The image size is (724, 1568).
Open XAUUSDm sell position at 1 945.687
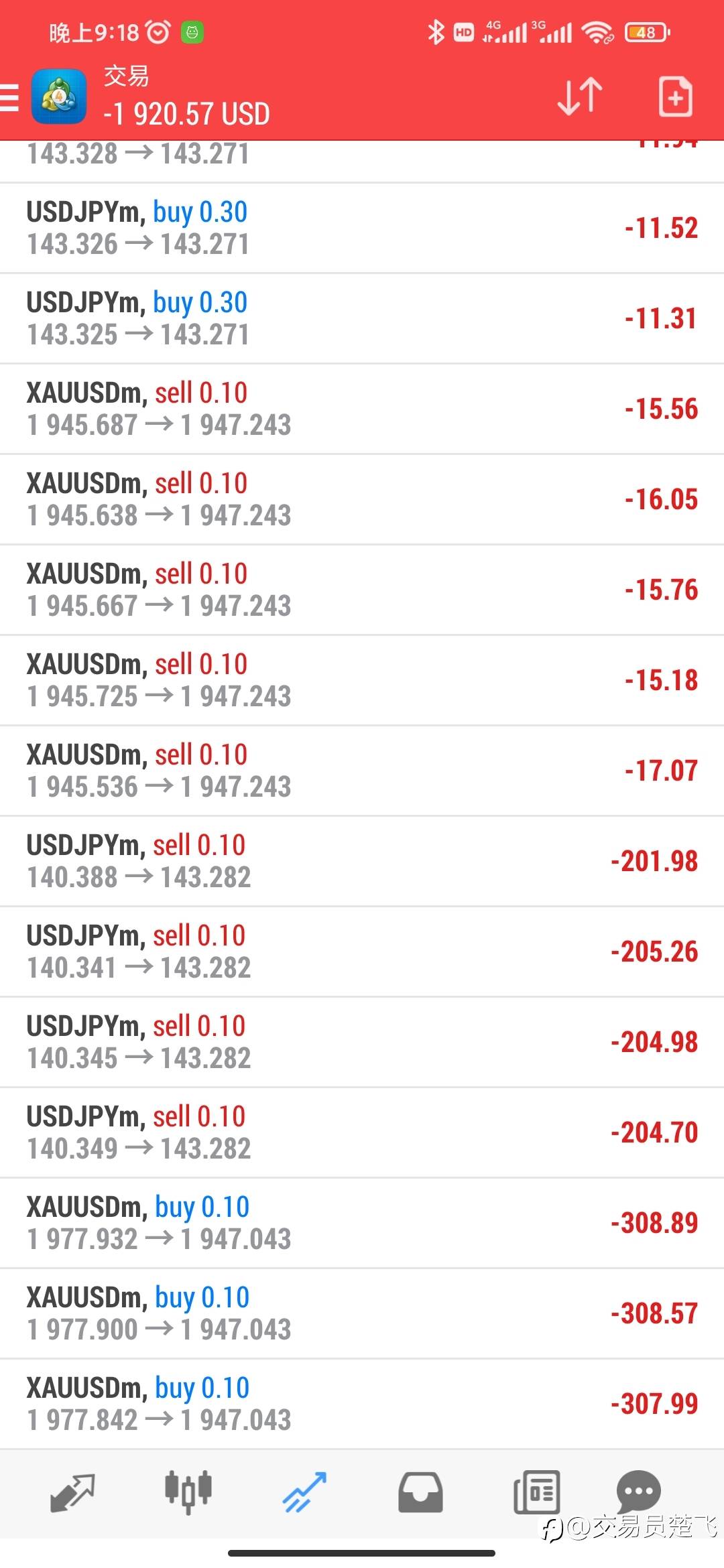pyautogui.click(x=362, y=409)
